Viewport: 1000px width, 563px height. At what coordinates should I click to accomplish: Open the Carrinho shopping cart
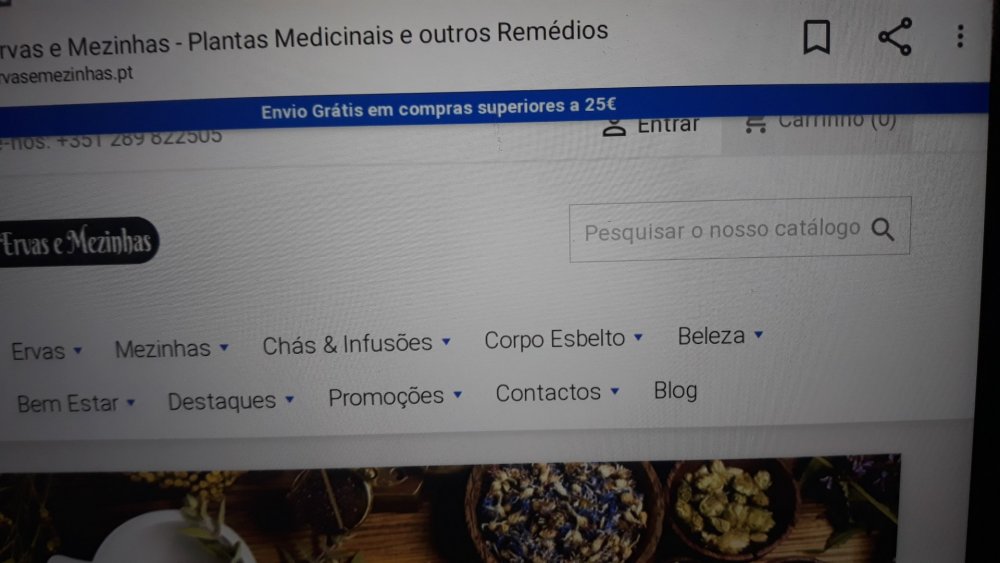(820, 122)
